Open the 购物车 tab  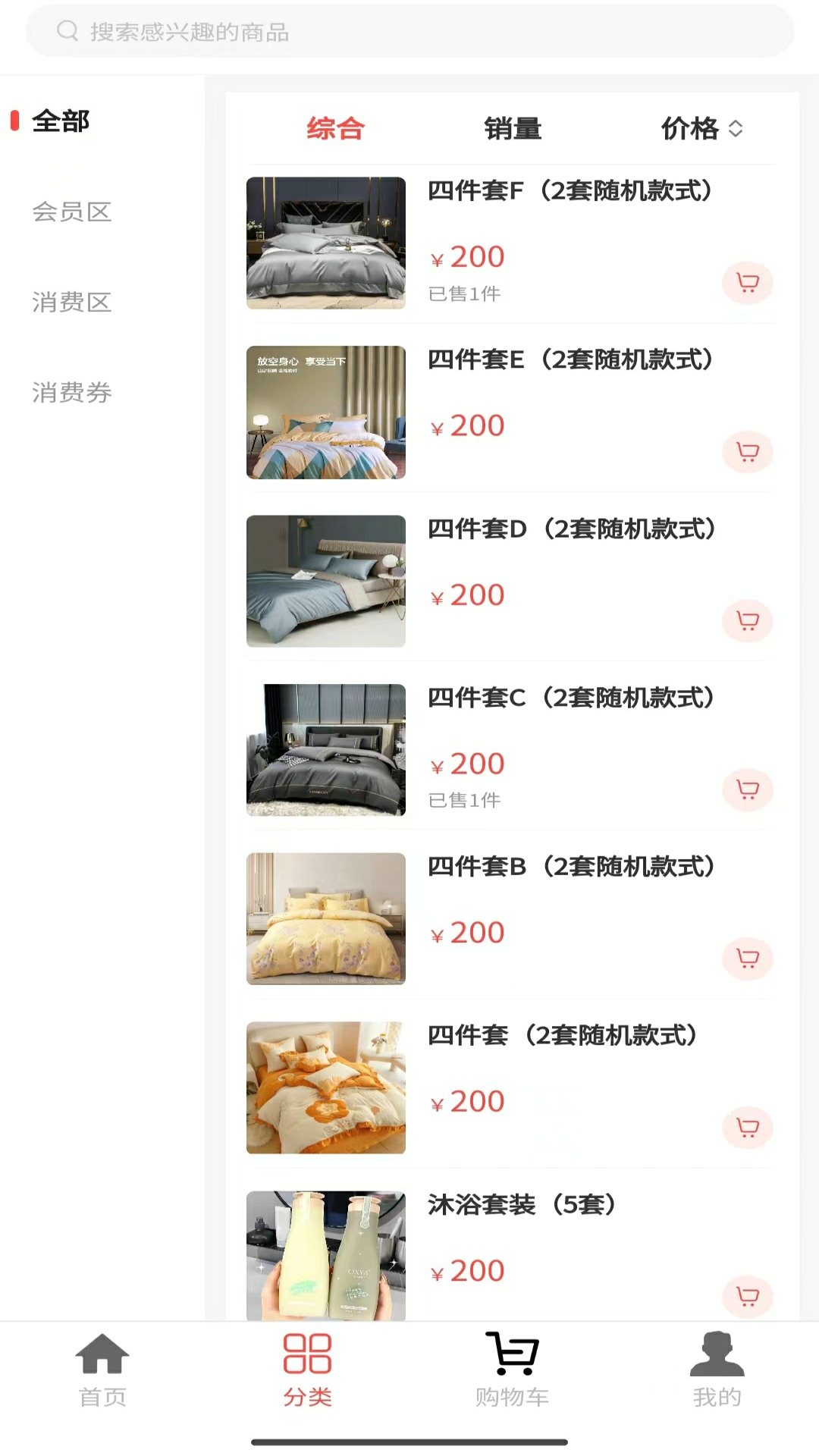coord(512,1369)
